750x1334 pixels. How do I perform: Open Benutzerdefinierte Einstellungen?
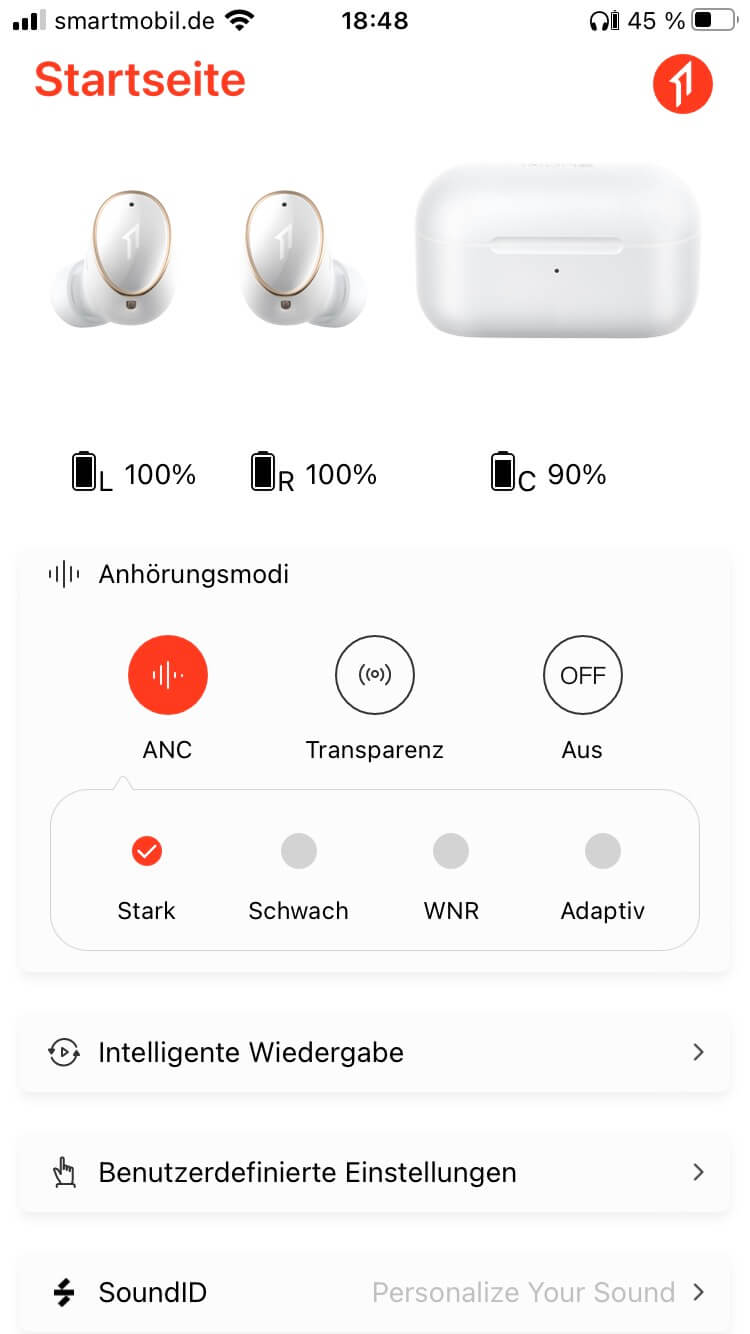tap(374, 1172)
